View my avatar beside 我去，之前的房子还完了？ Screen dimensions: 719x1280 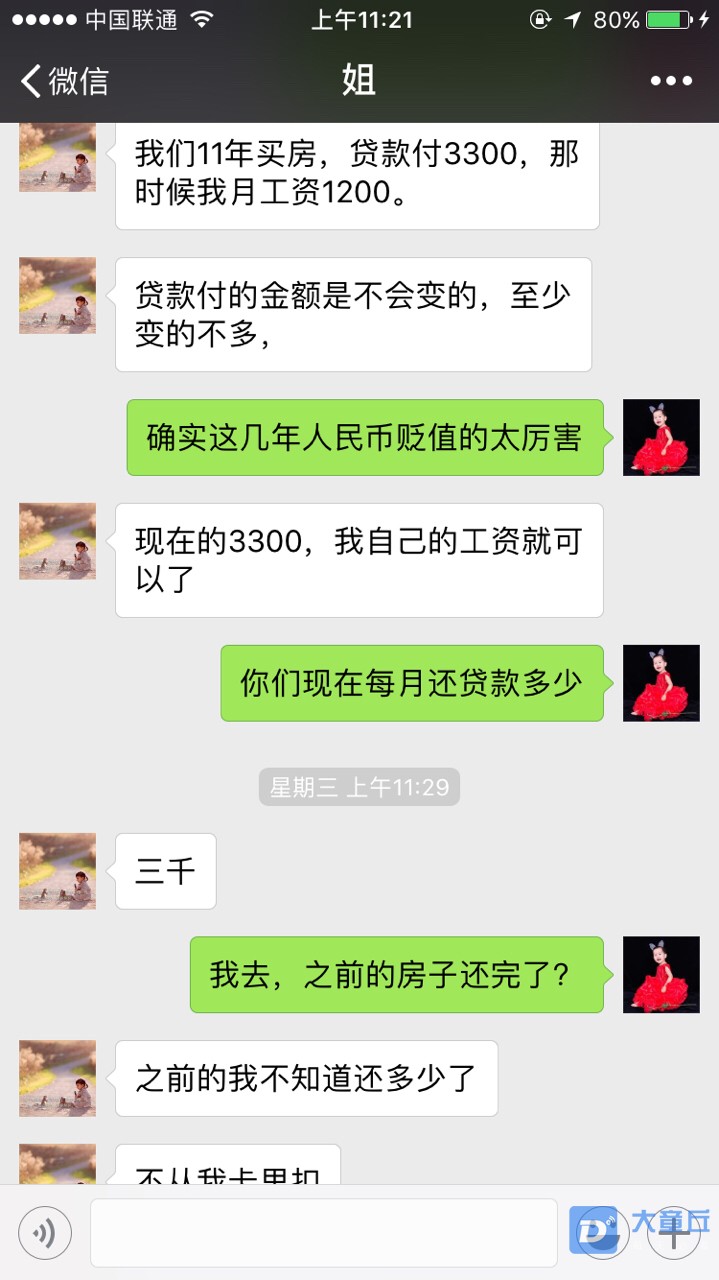pyautogui.click(x=661, y=975)
